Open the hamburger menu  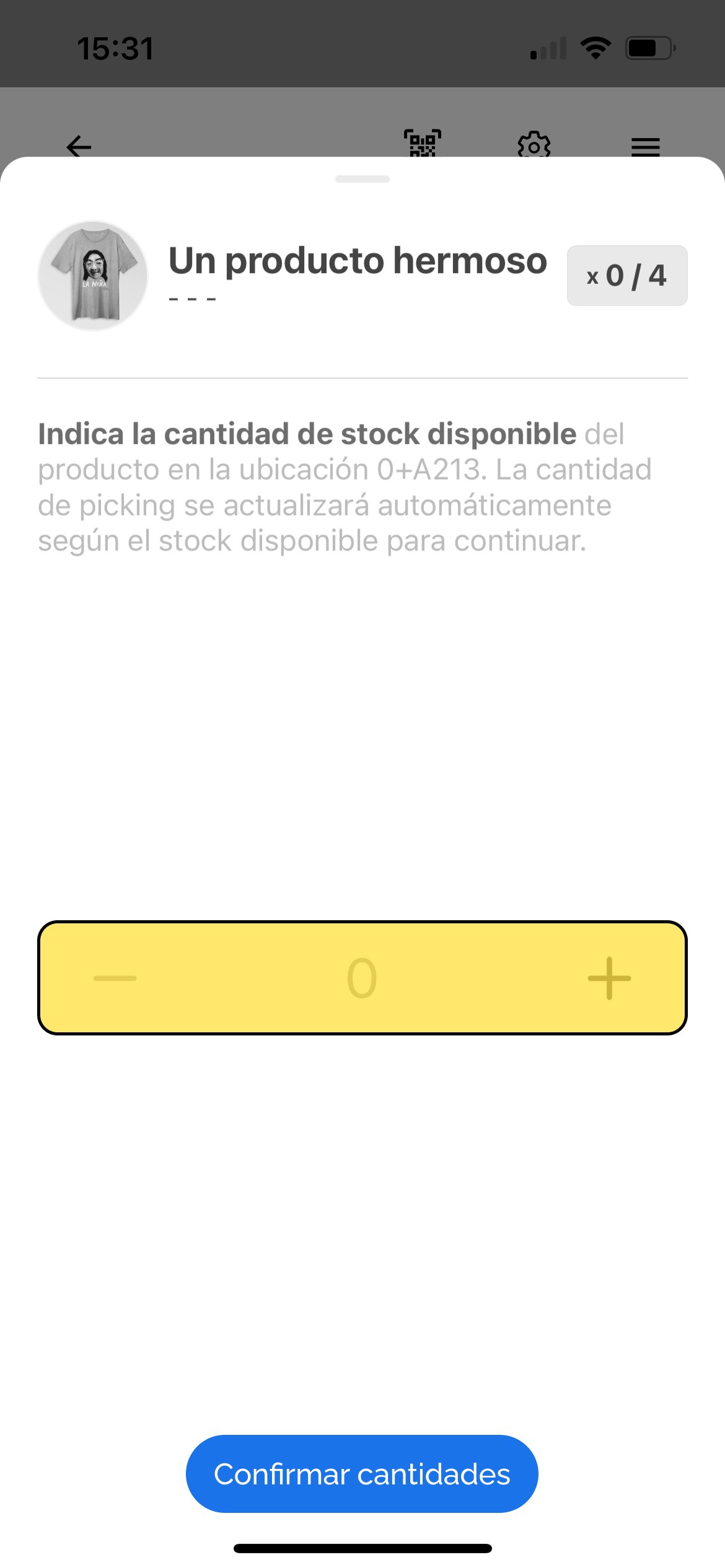coord(645,146)
